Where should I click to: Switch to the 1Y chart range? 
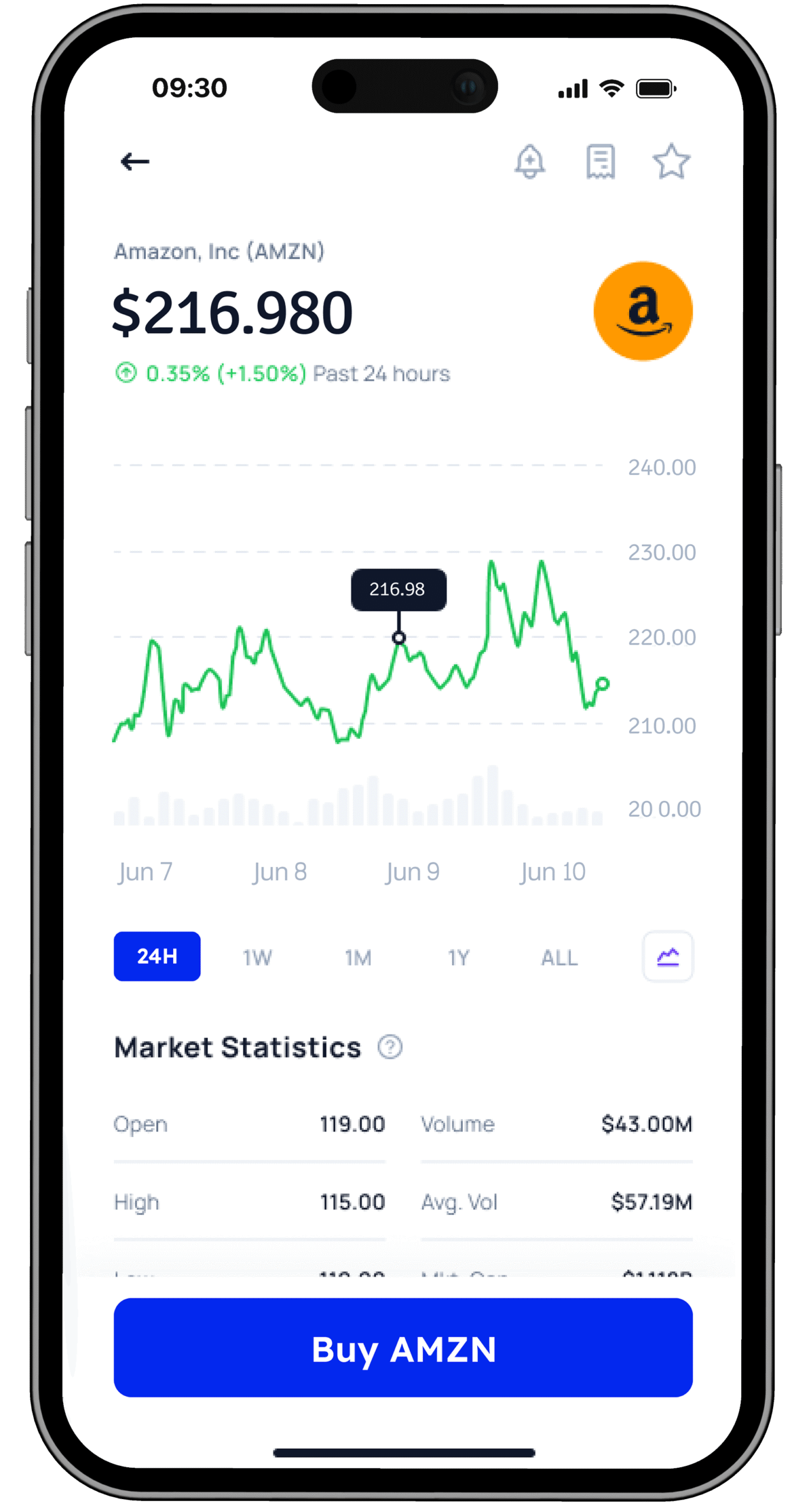(x=459, y=957)
